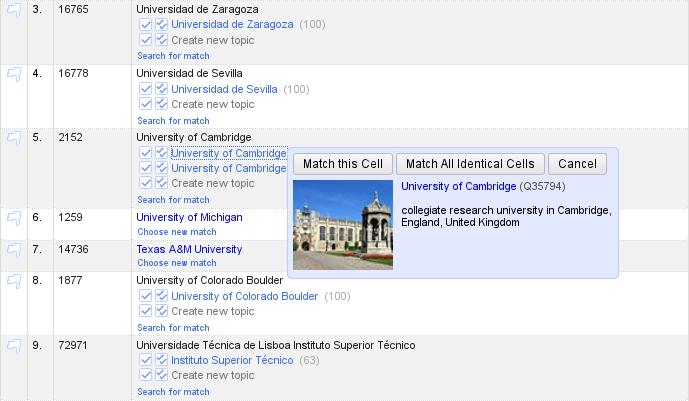Choose new match for University of Michigan

[x=177, y=232]
